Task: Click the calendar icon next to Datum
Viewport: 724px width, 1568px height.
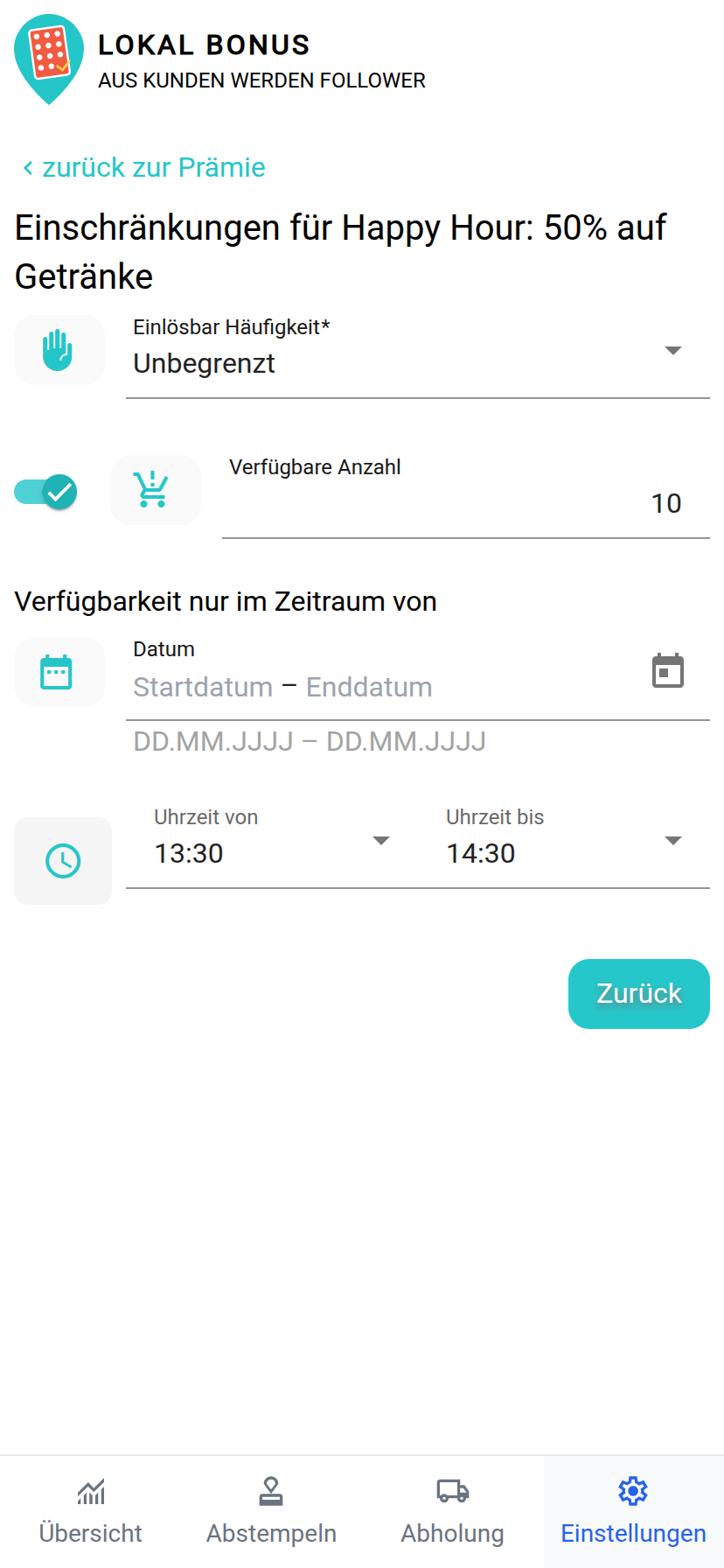Action: point(59,671)
